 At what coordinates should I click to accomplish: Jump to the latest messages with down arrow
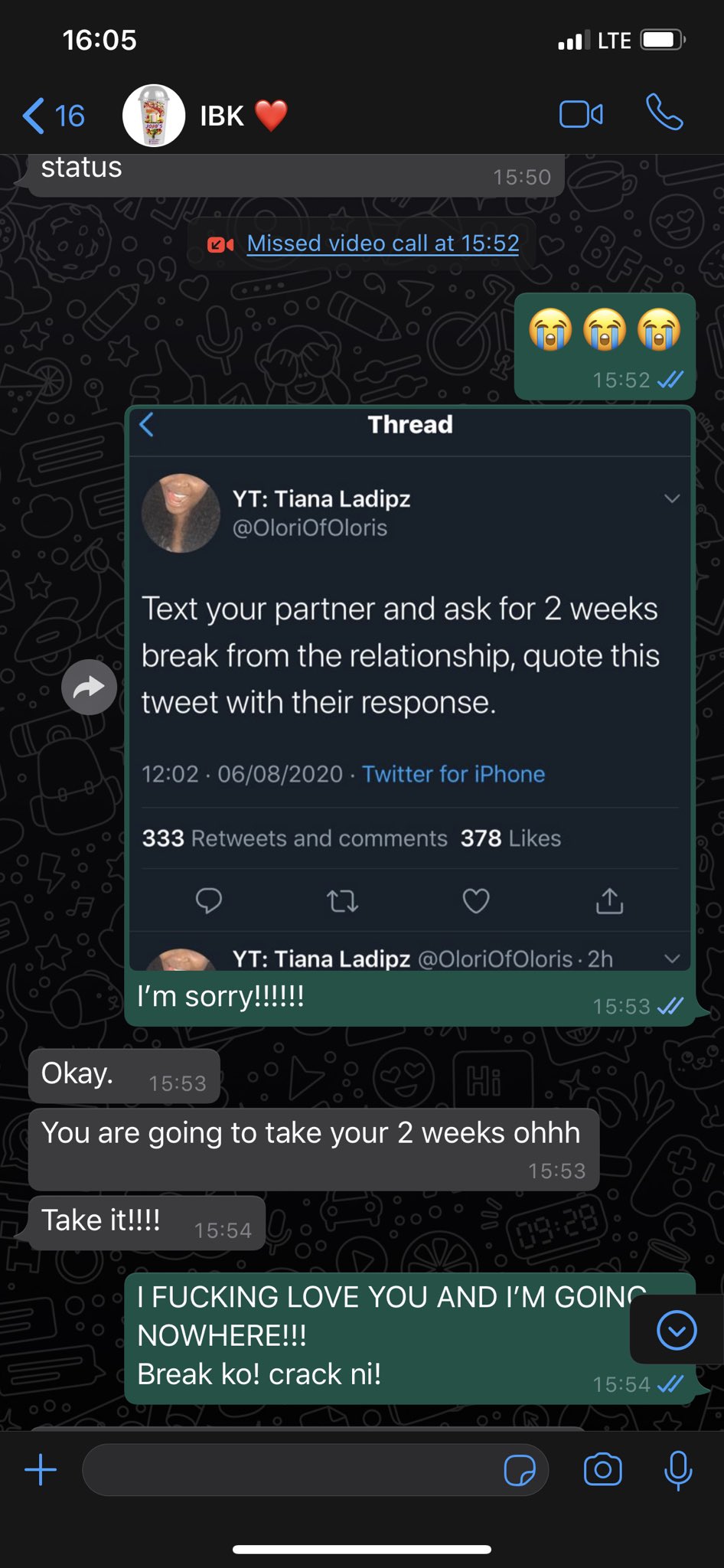coord(677,1331)
